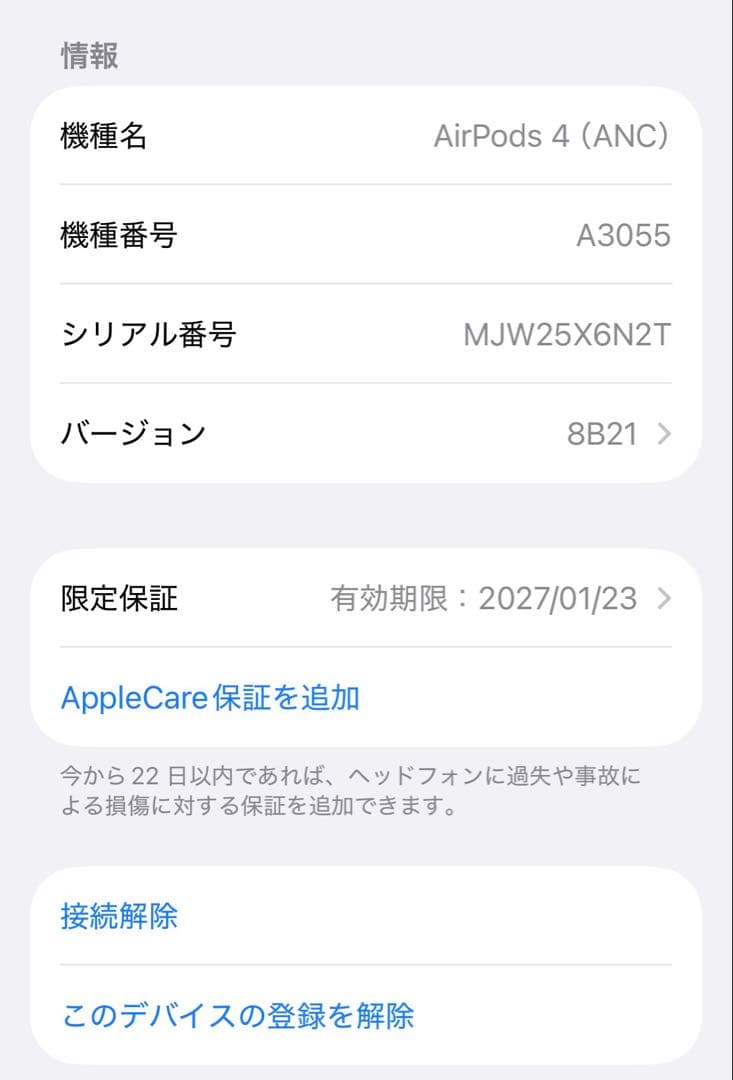733x1080 pixels.
Task: Tap 接続解除 to disconnect AirPods
Action: [x=120, y=917]
